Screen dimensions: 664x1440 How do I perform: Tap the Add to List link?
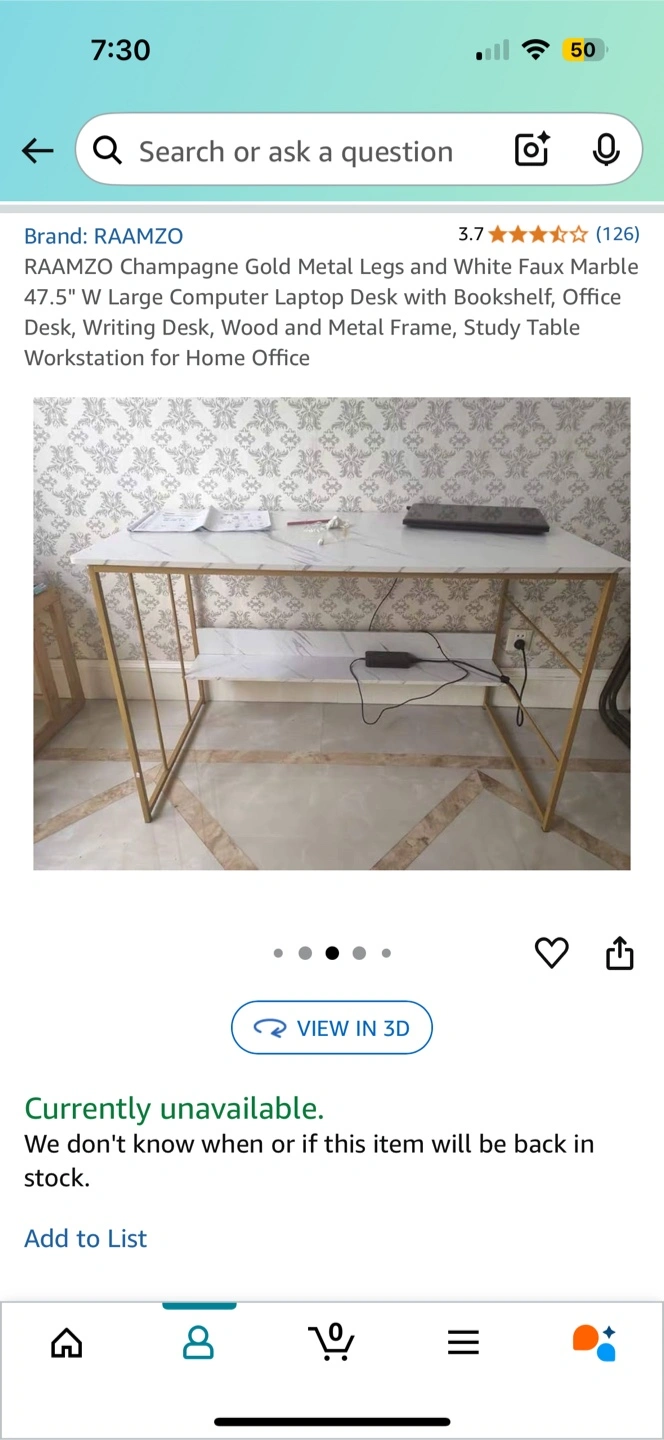[85, 1238]
